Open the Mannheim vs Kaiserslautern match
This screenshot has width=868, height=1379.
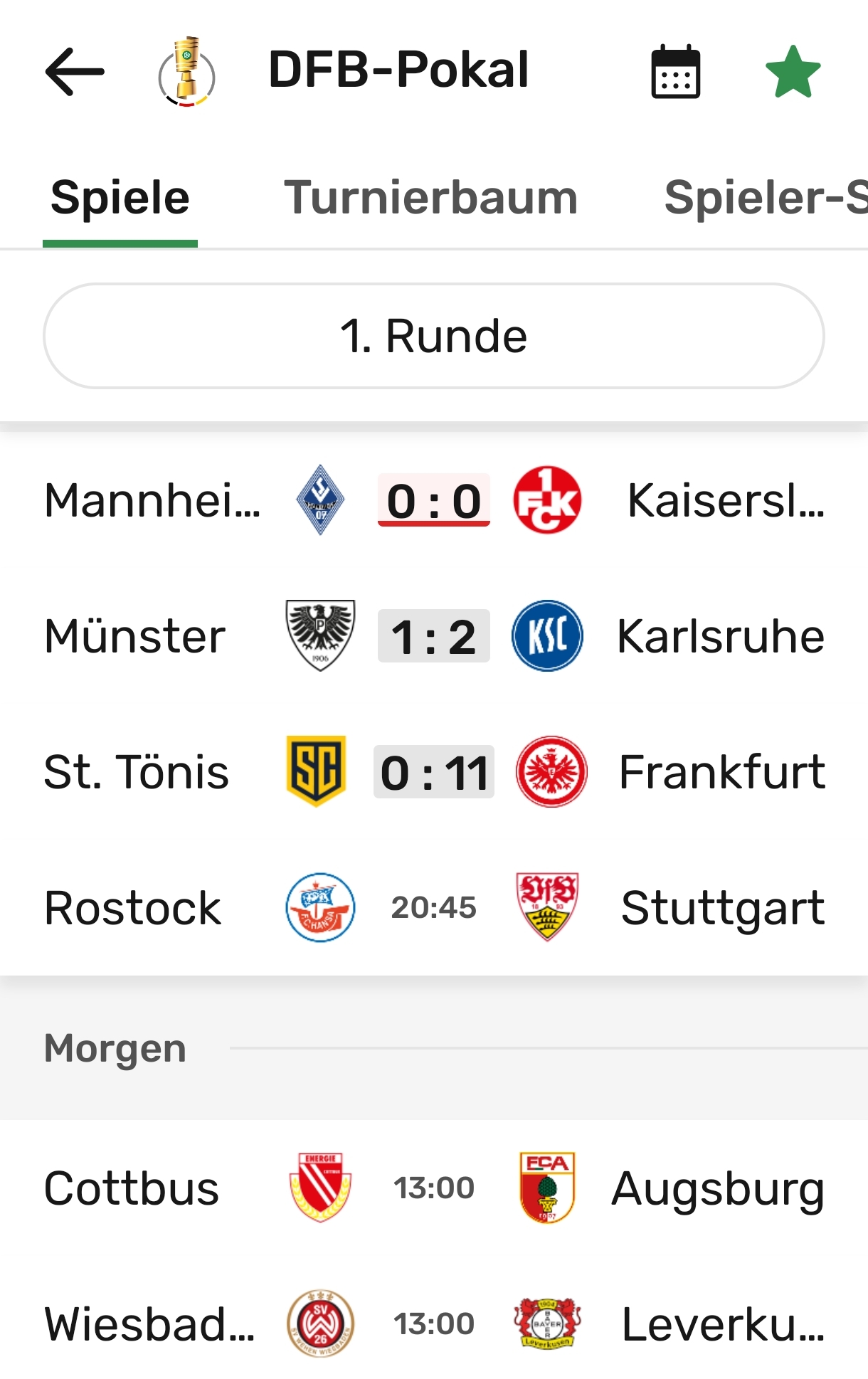coord(434,500)
